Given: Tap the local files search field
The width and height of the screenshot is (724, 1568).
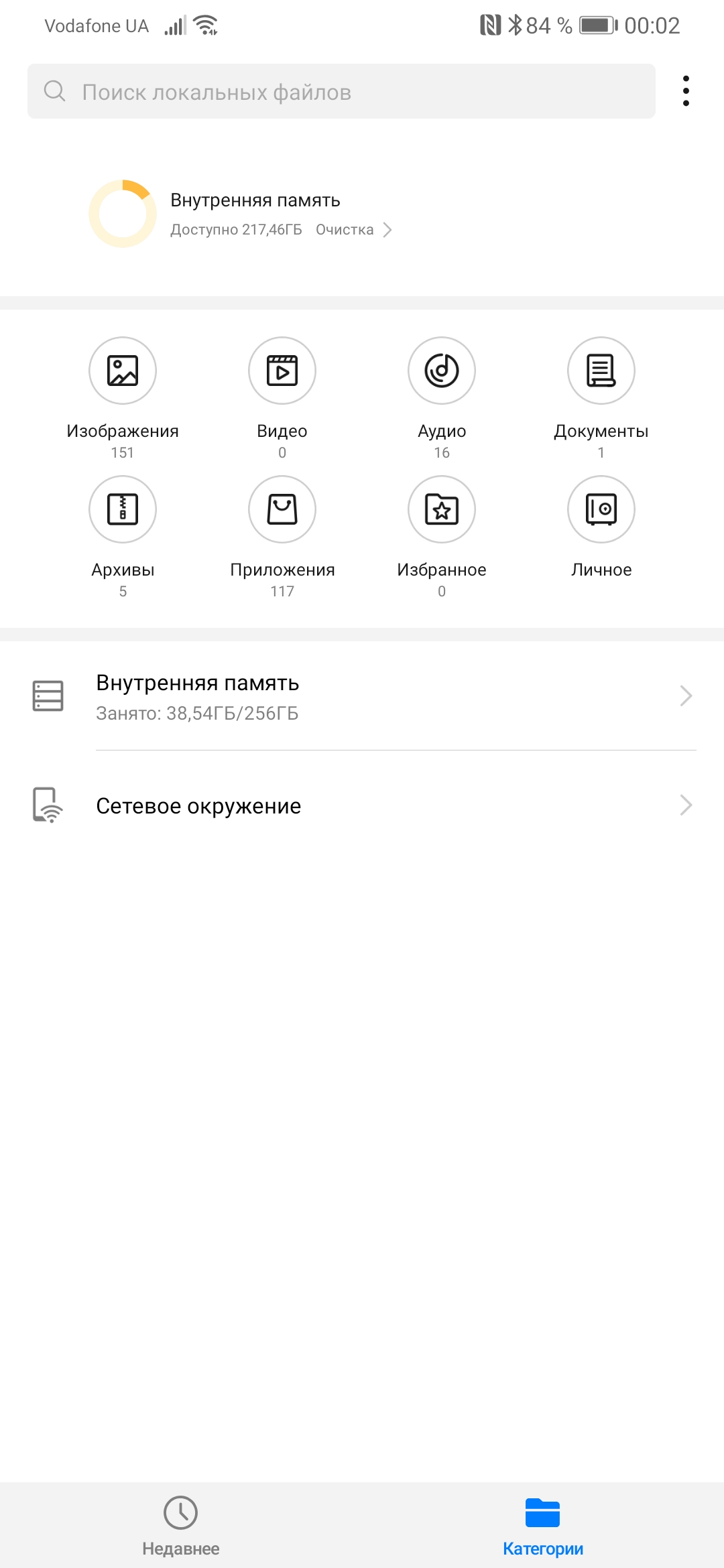Looking at the screenshot, I should click(341, 92).
